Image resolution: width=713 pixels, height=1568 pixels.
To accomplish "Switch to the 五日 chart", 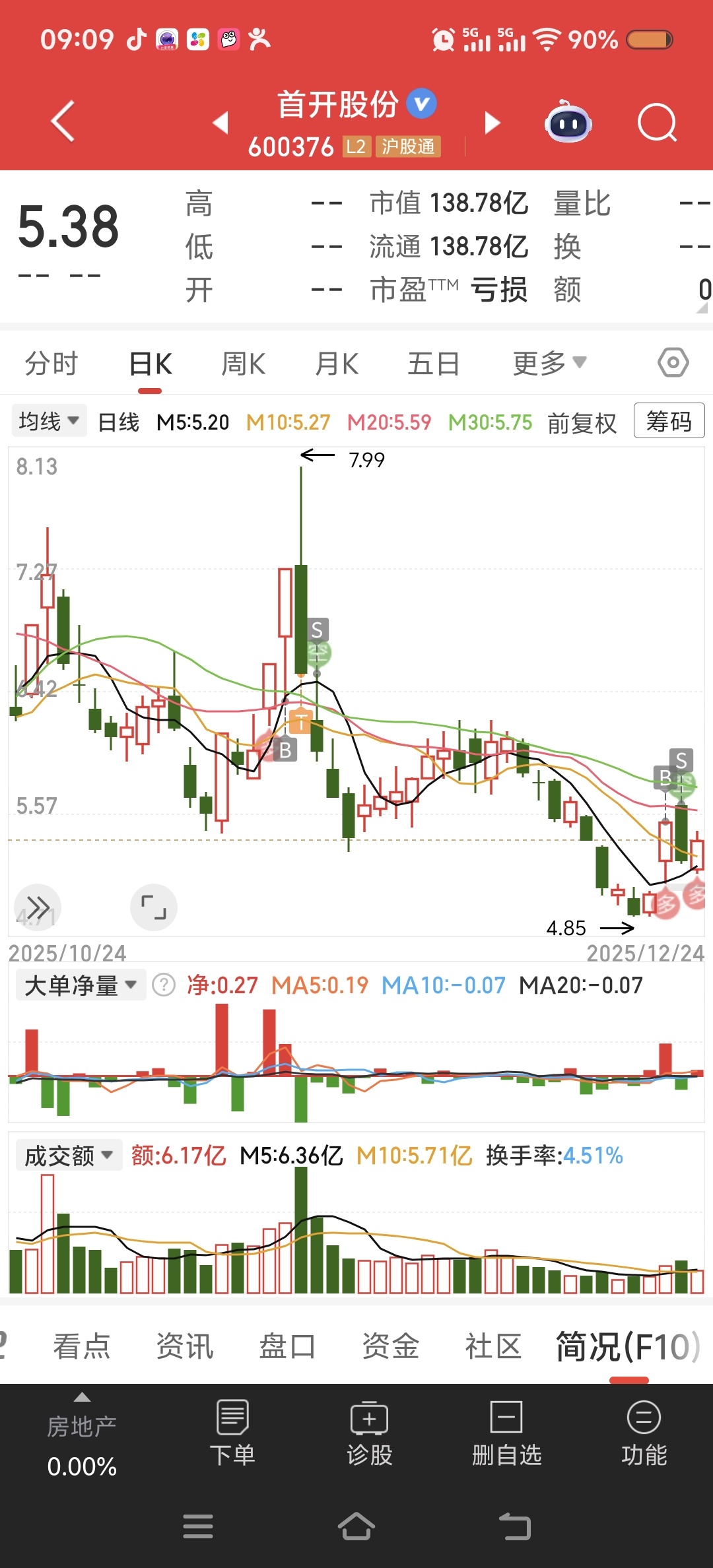I will [x=433, y=364].
